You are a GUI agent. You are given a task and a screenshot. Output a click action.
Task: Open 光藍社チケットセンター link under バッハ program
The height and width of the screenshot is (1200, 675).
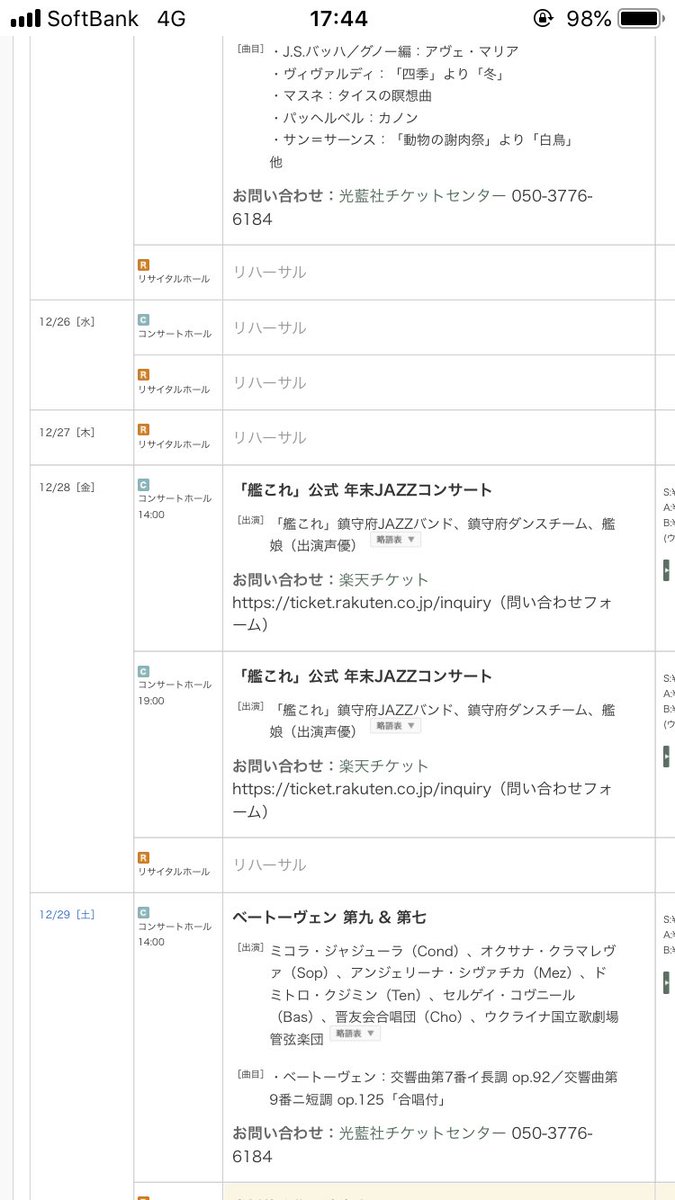tap(422, 196)
